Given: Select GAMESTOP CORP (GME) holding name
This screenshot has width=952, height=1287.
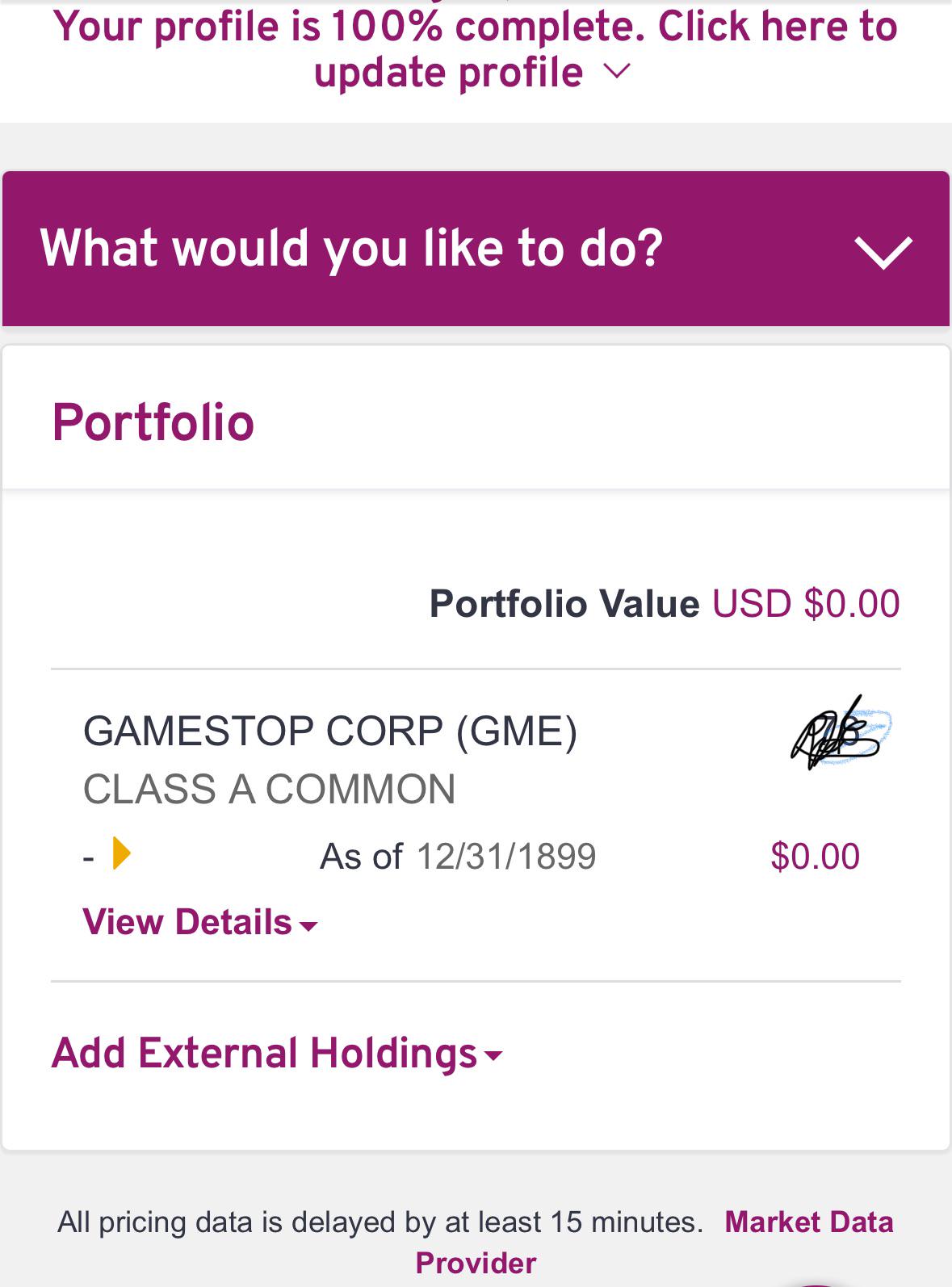Looking at the screenshot, I should (330, 732).
